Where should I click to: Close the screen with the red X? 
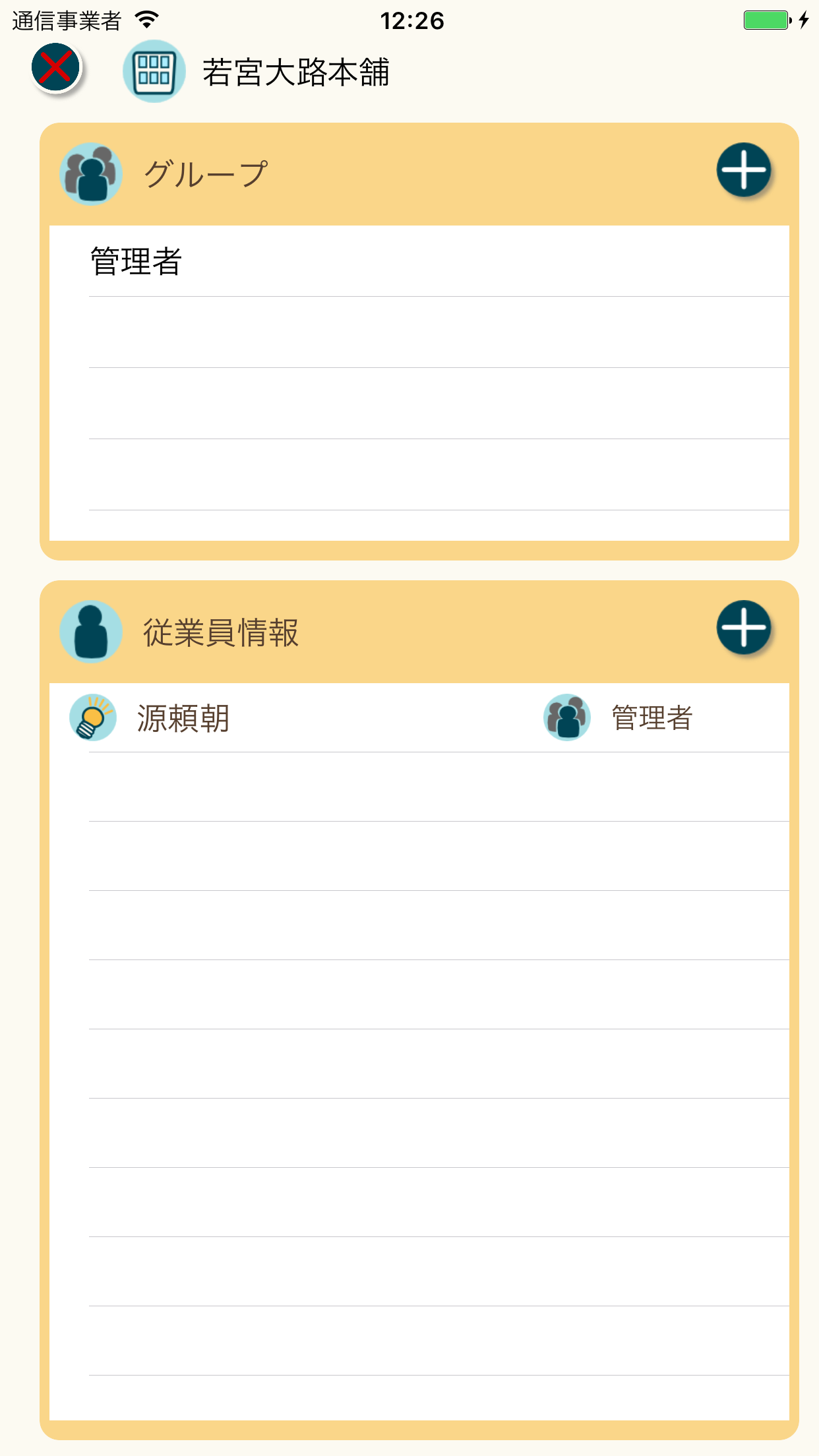coord(56,67)
